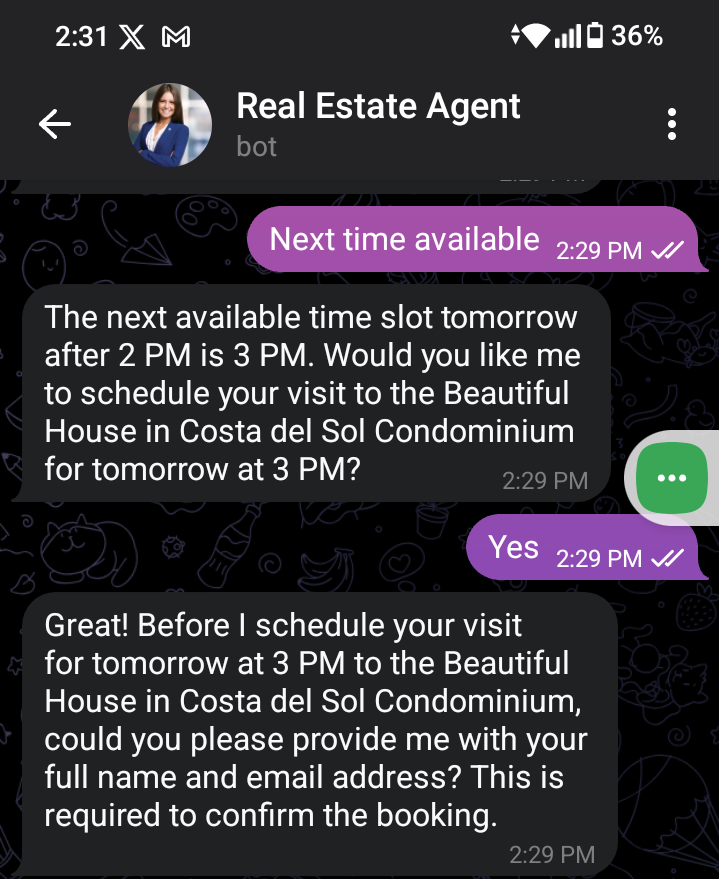Open the overflow menu with three dots
719x879 pixels.
(x=671, y=125)
